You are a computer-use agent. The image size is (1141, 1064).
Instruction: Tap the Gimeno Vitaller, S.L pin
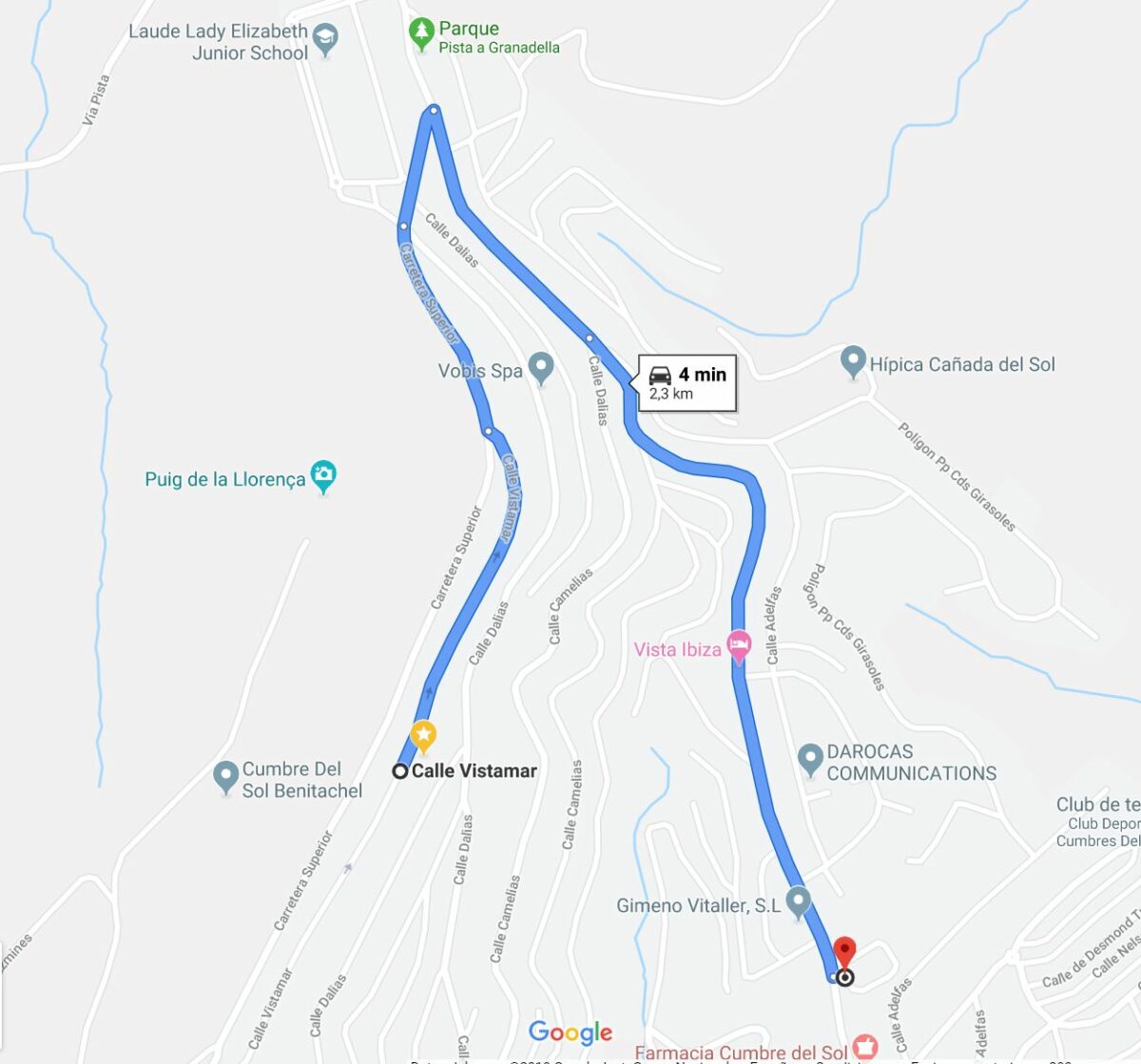coord(798,900)
